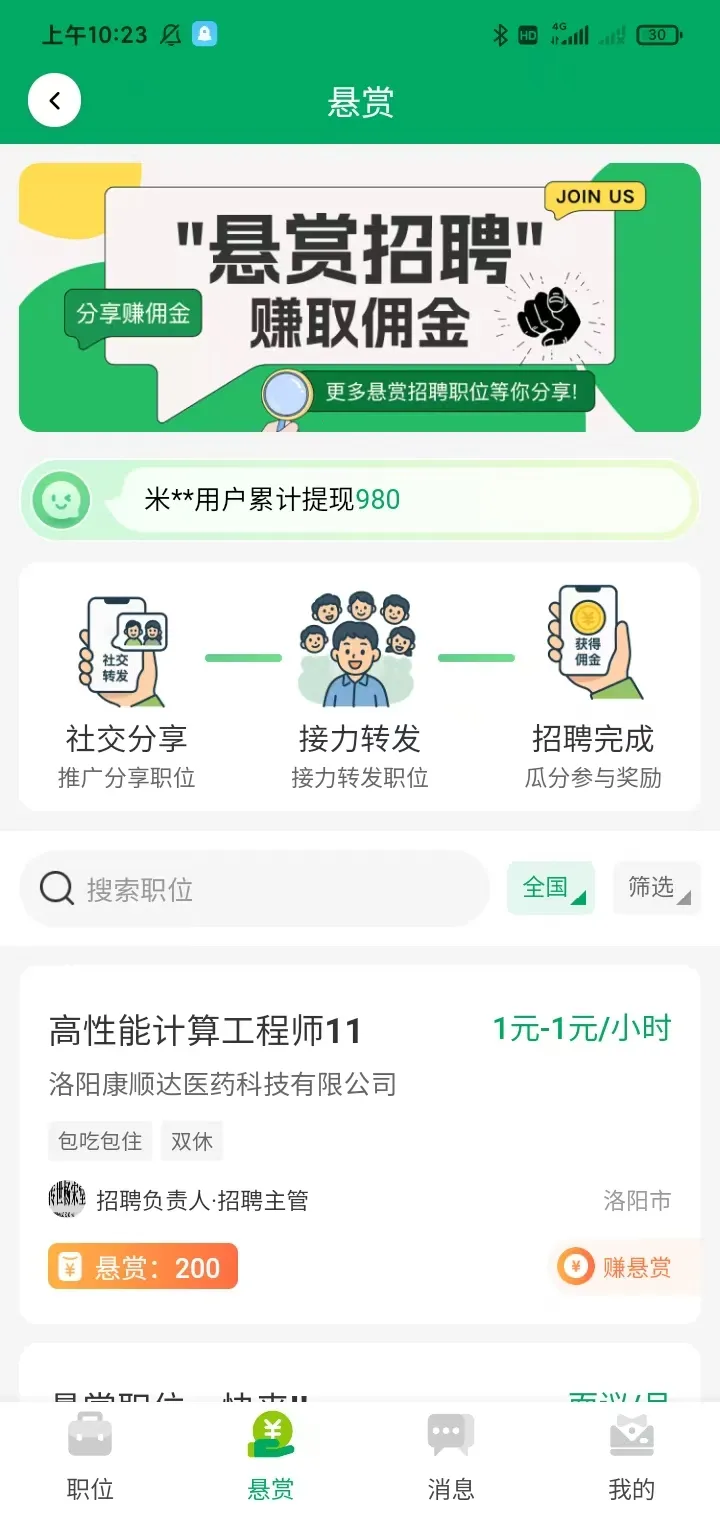Image resolution: width=720 pixels, height=1520 pixels.
Task: Switch to the 职位 tab
Action: click(90, 1460)
